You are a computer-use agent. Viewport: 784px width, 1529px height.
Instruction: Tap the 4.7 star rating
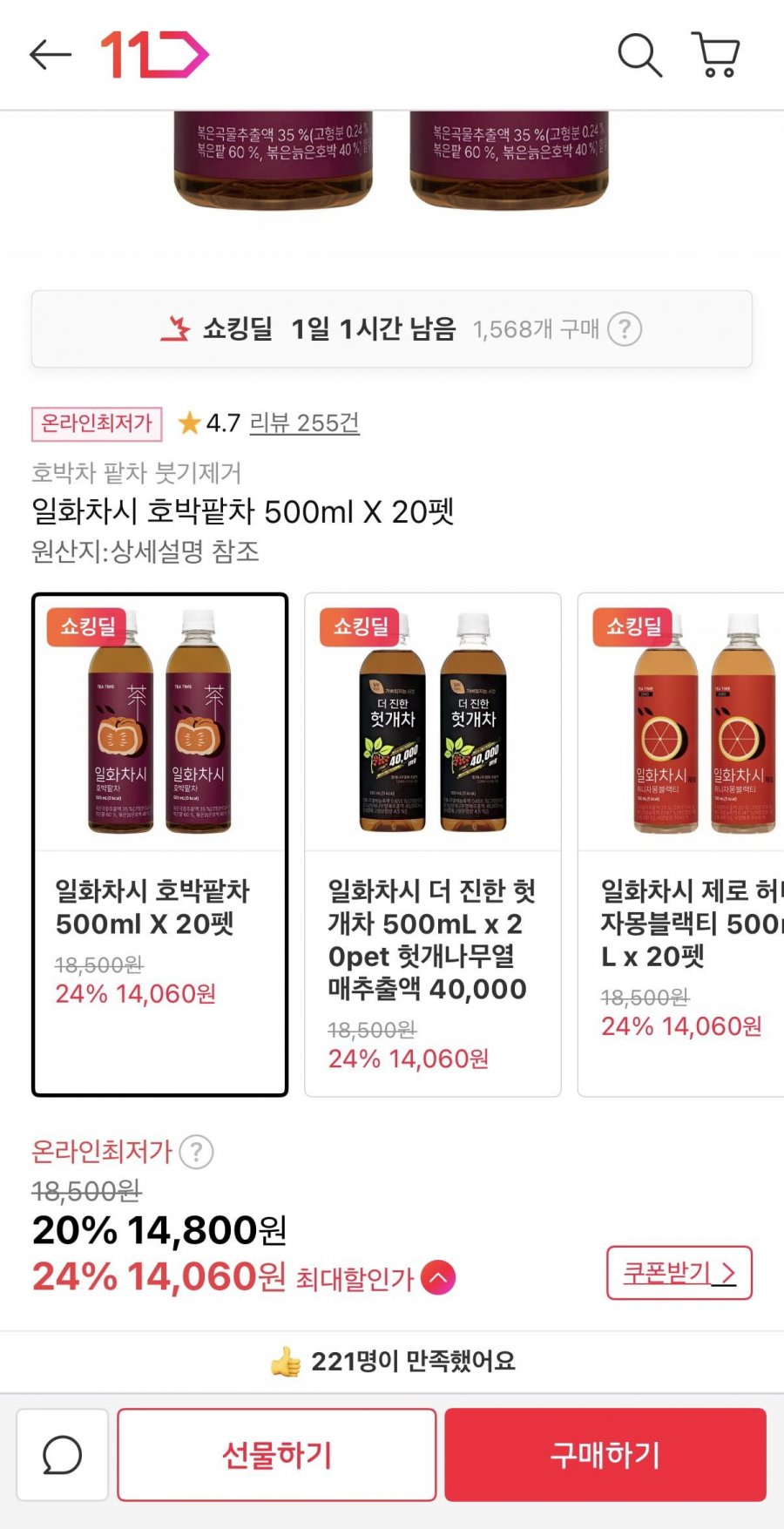pos(213,423)
